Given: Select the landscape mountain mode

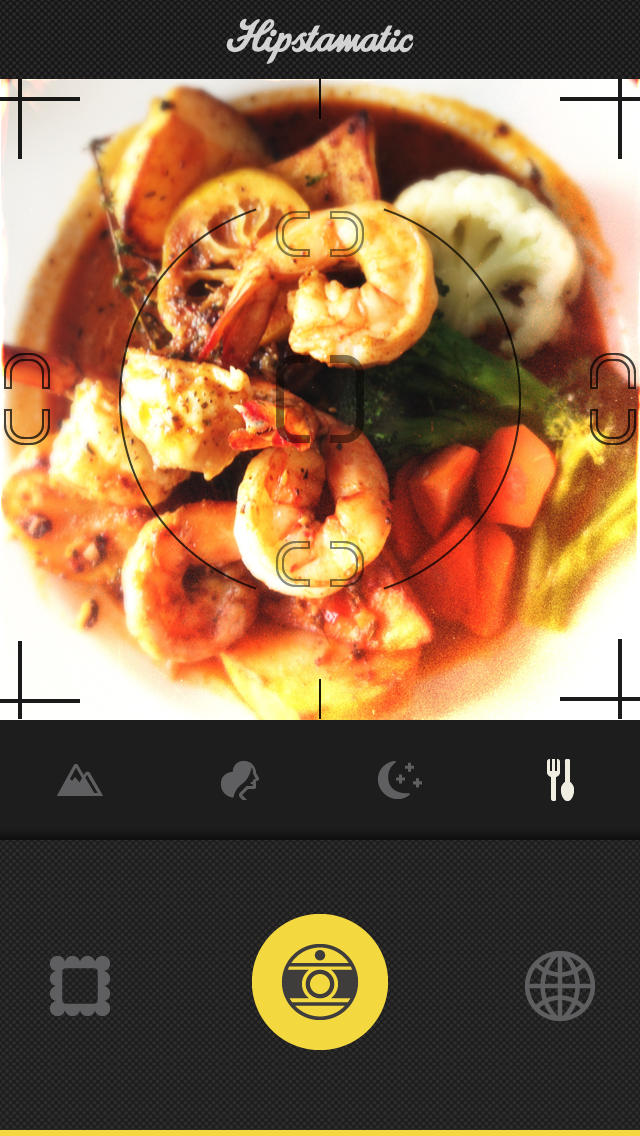Looking at the screenshot, I should click(x=80, y=780).
